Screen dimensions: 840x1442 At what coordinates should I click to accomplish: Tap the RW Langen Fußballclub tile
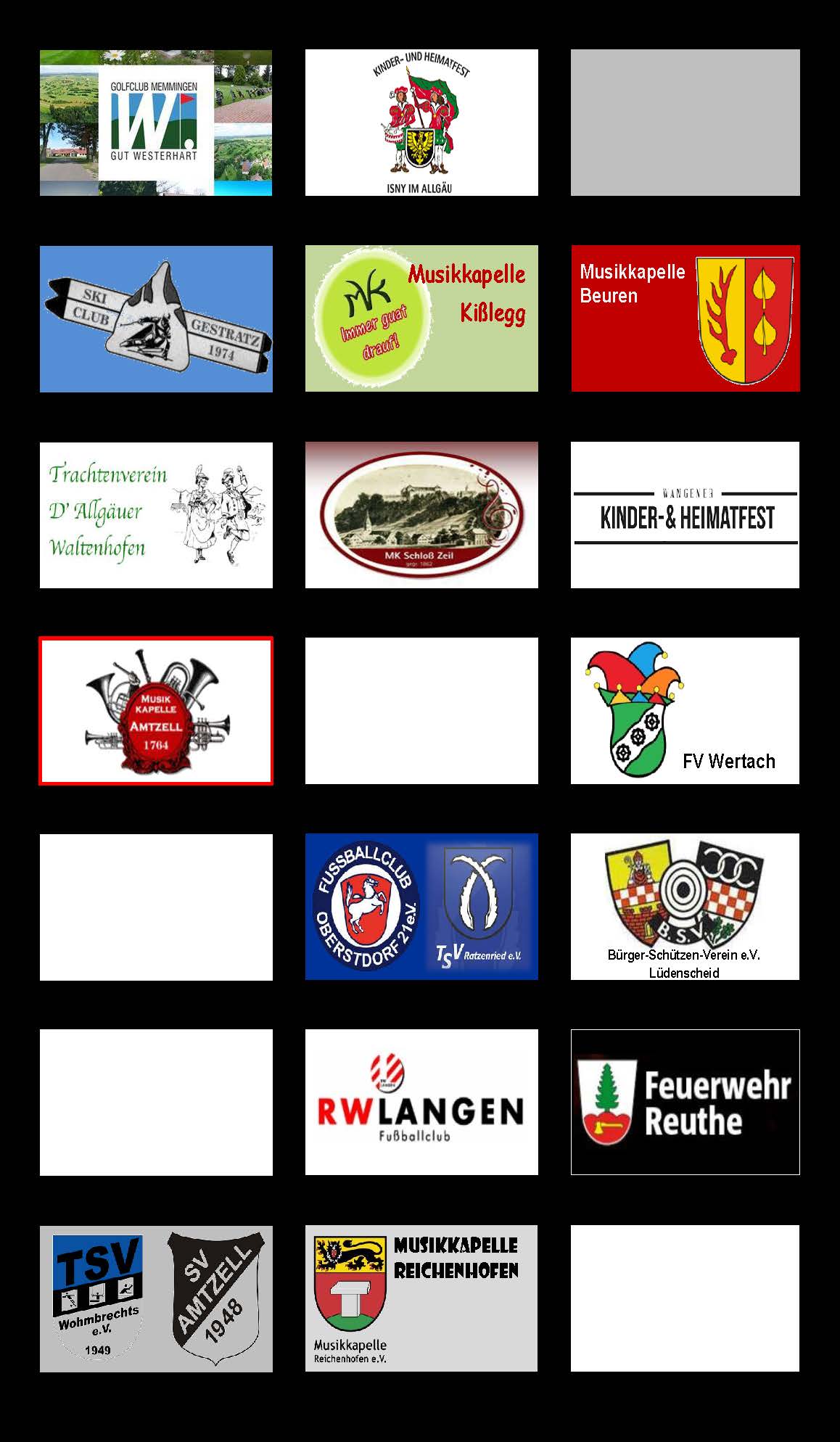point(421,1103)
